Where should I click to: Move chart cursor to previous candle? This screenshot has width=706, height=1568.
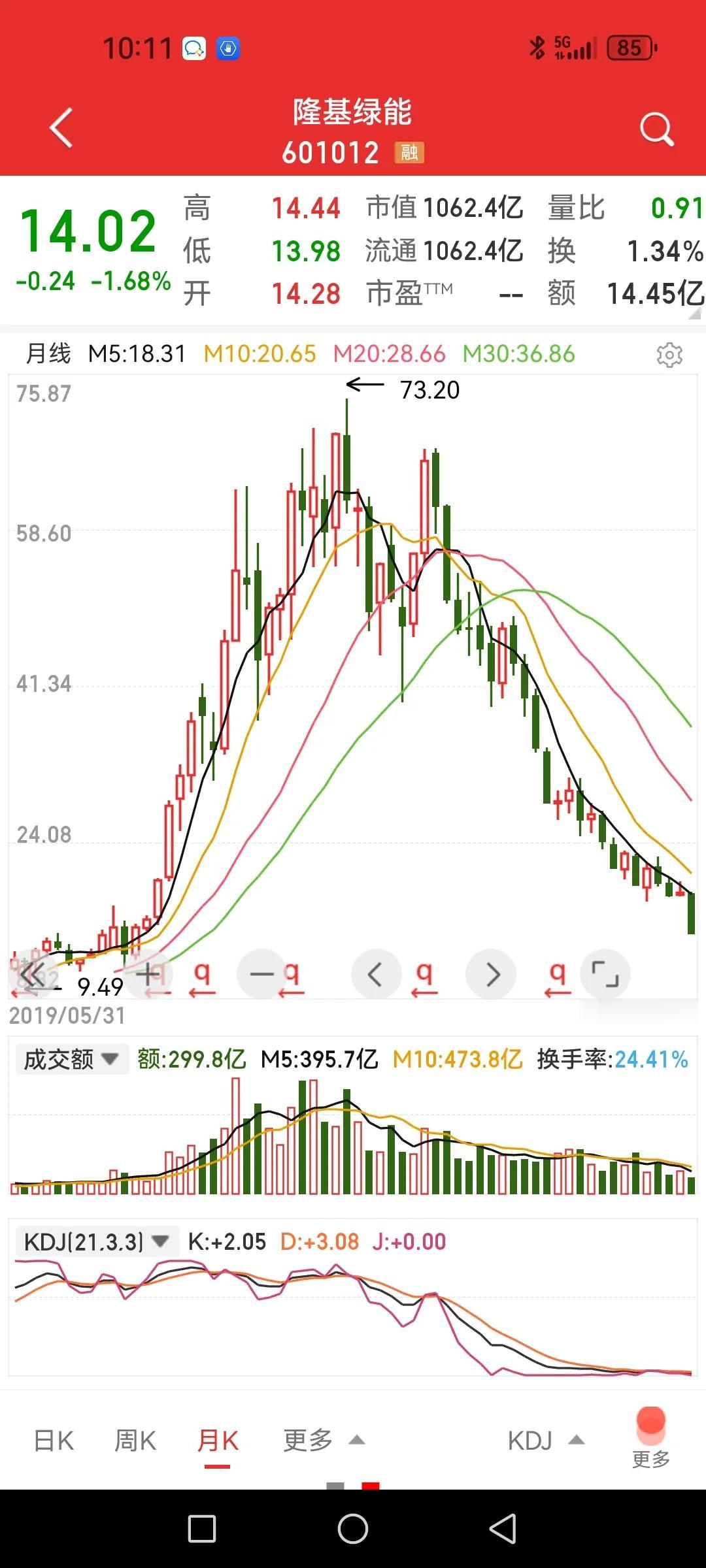coord(376,974)
